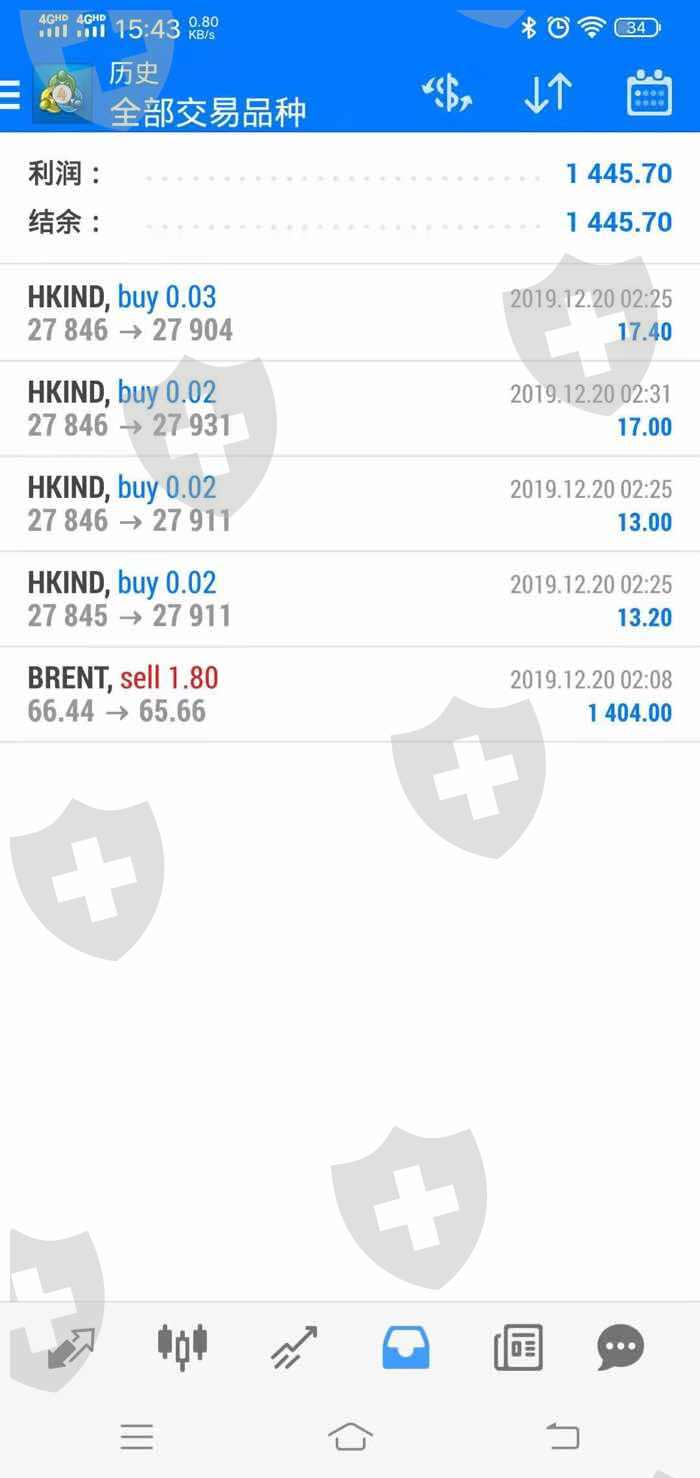Open the HKIND buy 0.03 trade

[x=350, y=313]
